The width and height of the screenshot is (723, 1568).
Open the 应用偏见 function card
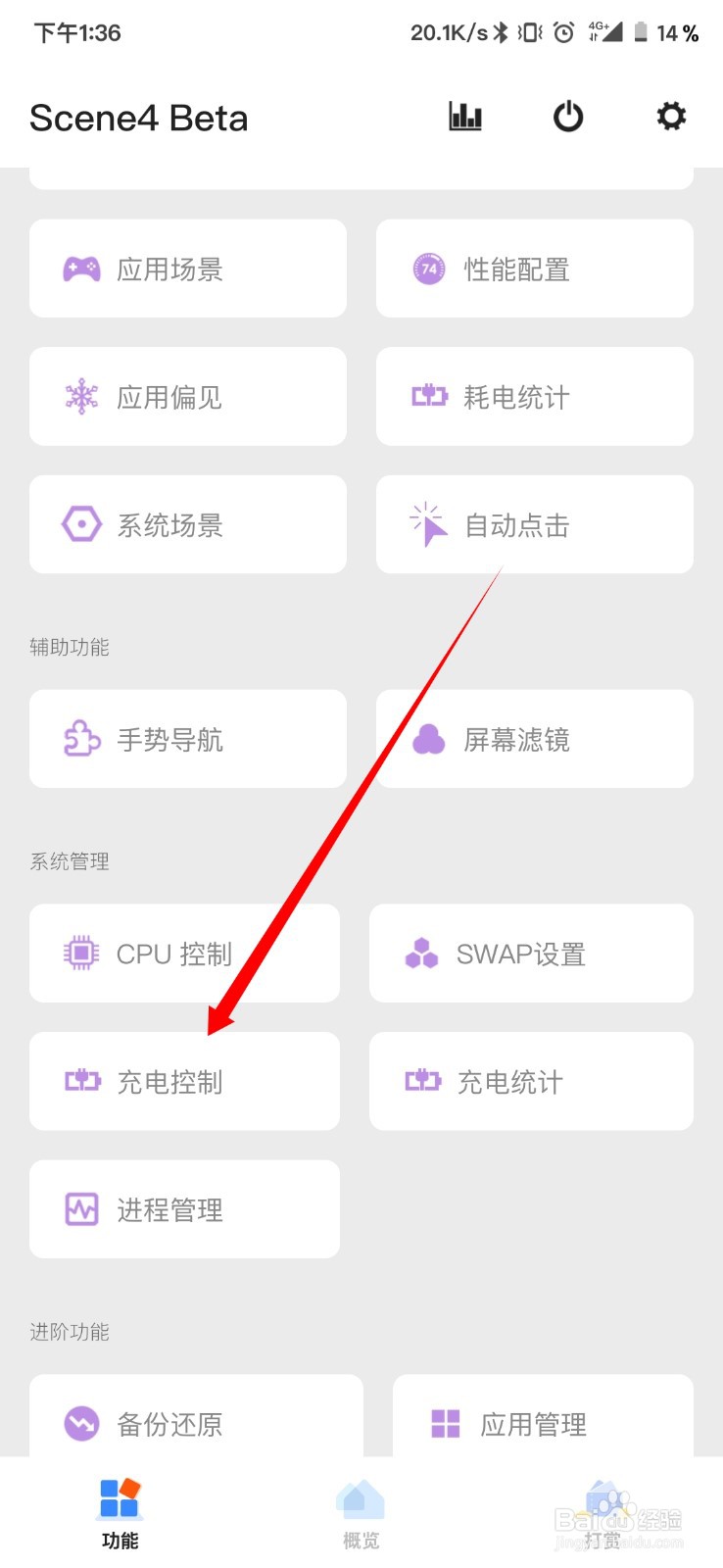(186, 396)
